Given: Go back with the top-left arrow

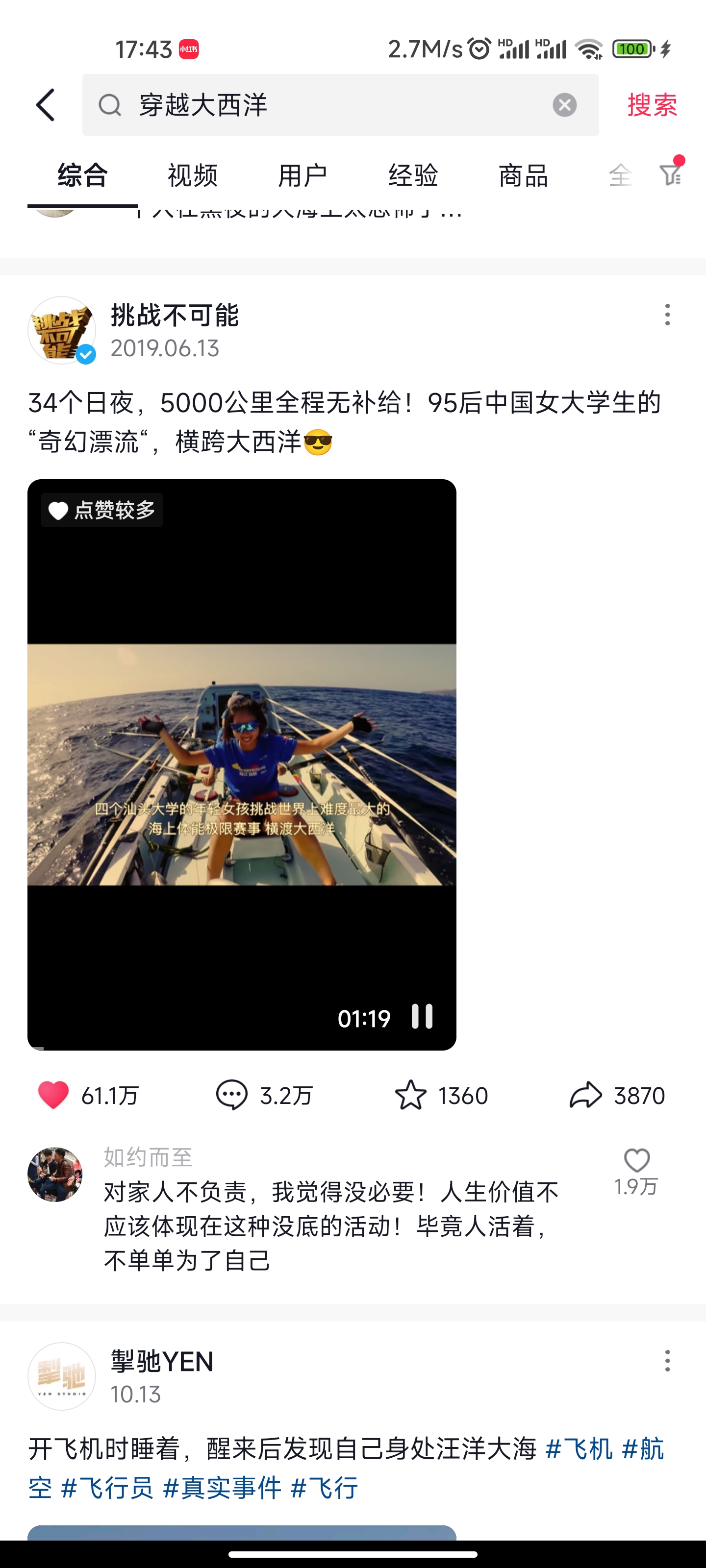Looking at the screenshot, I should point(46,105).
